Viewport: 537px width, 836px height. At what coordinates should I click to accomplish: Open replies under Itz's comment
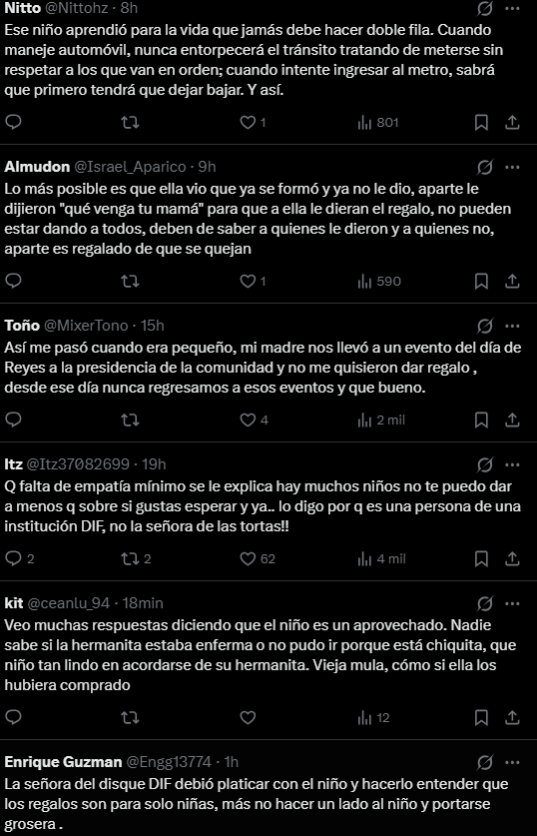pyautogui.click(x=13, y=558)
